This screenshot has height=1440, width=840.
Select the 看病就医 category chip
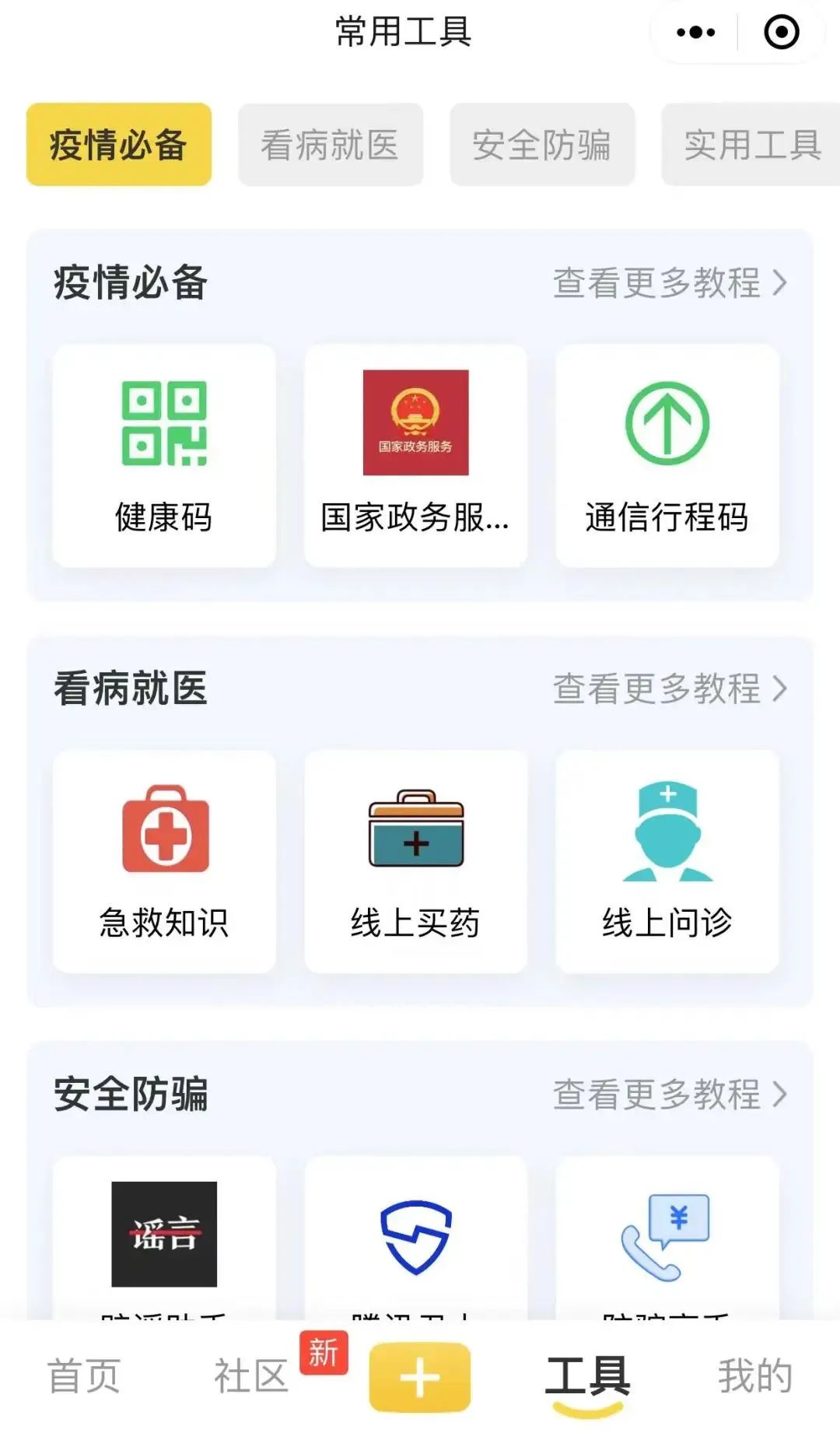click(x=331, y=145)
